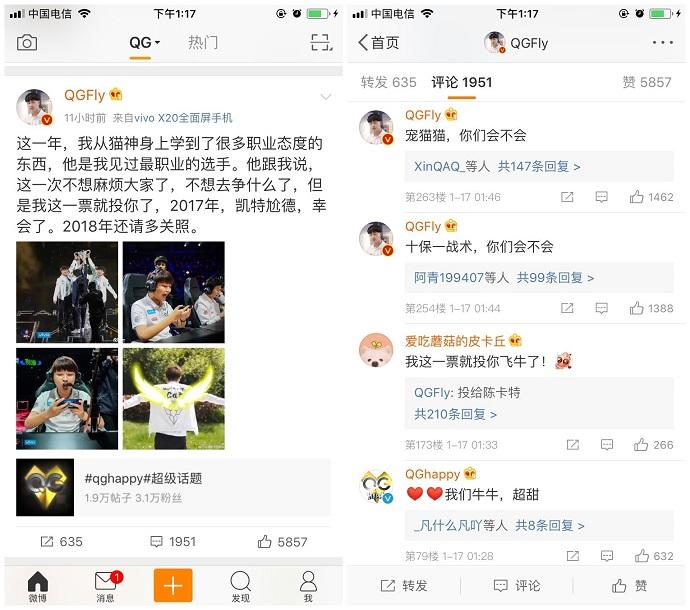This screenshot has width=690, height=610.
Task: Open the #qghappy# super topic card
Action: (172, 487)
